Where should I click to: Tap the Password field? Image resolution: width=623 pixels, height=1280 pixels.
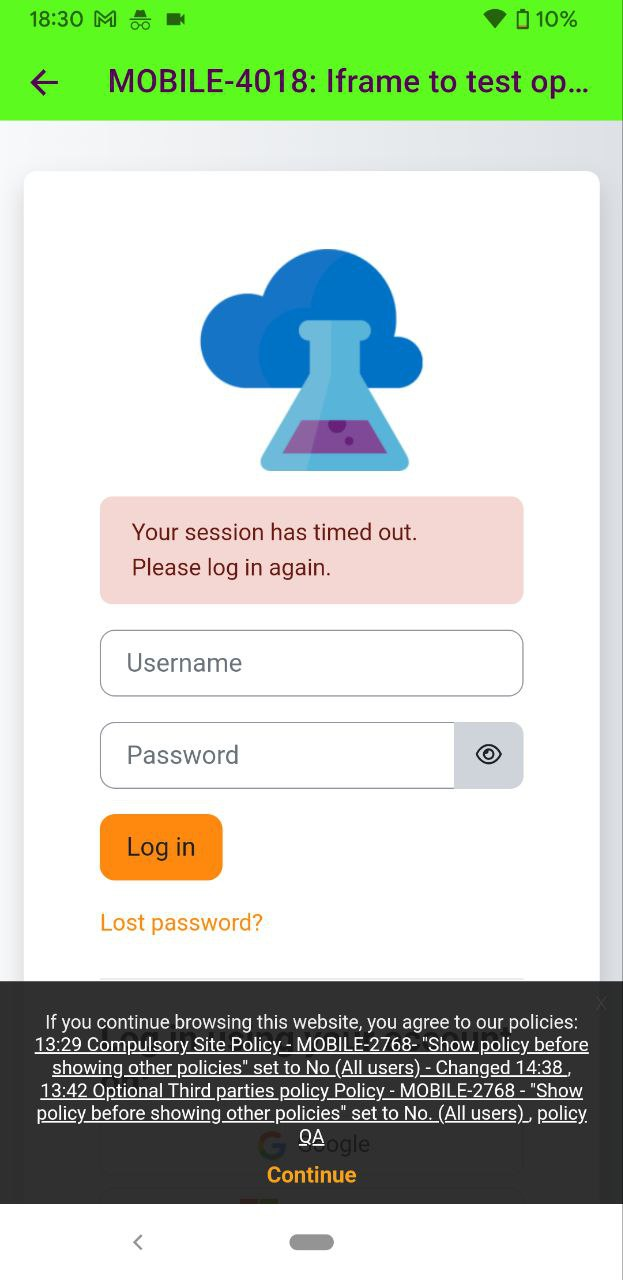click(277, 755)
